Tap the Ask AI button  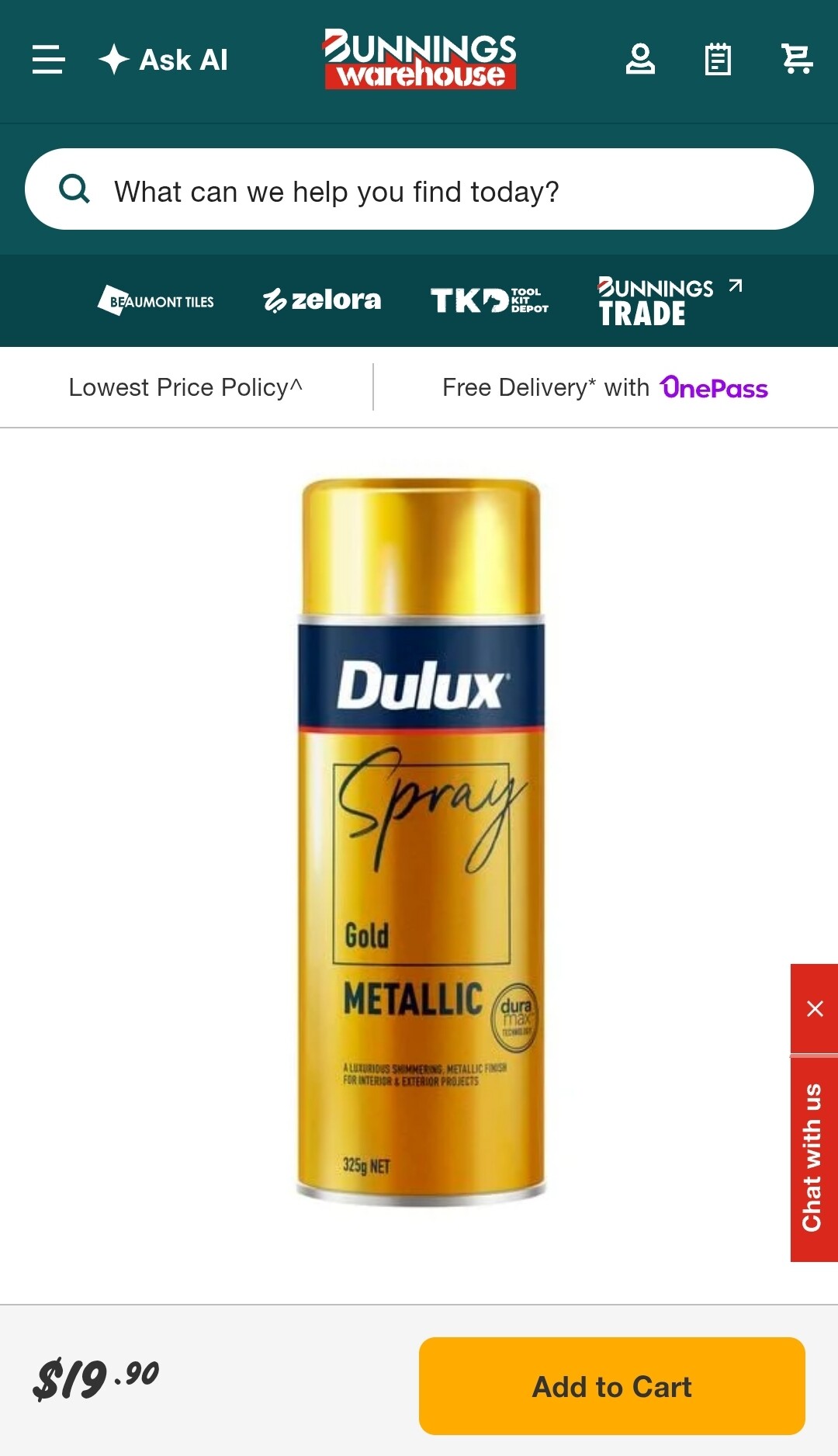pos(164,60)
